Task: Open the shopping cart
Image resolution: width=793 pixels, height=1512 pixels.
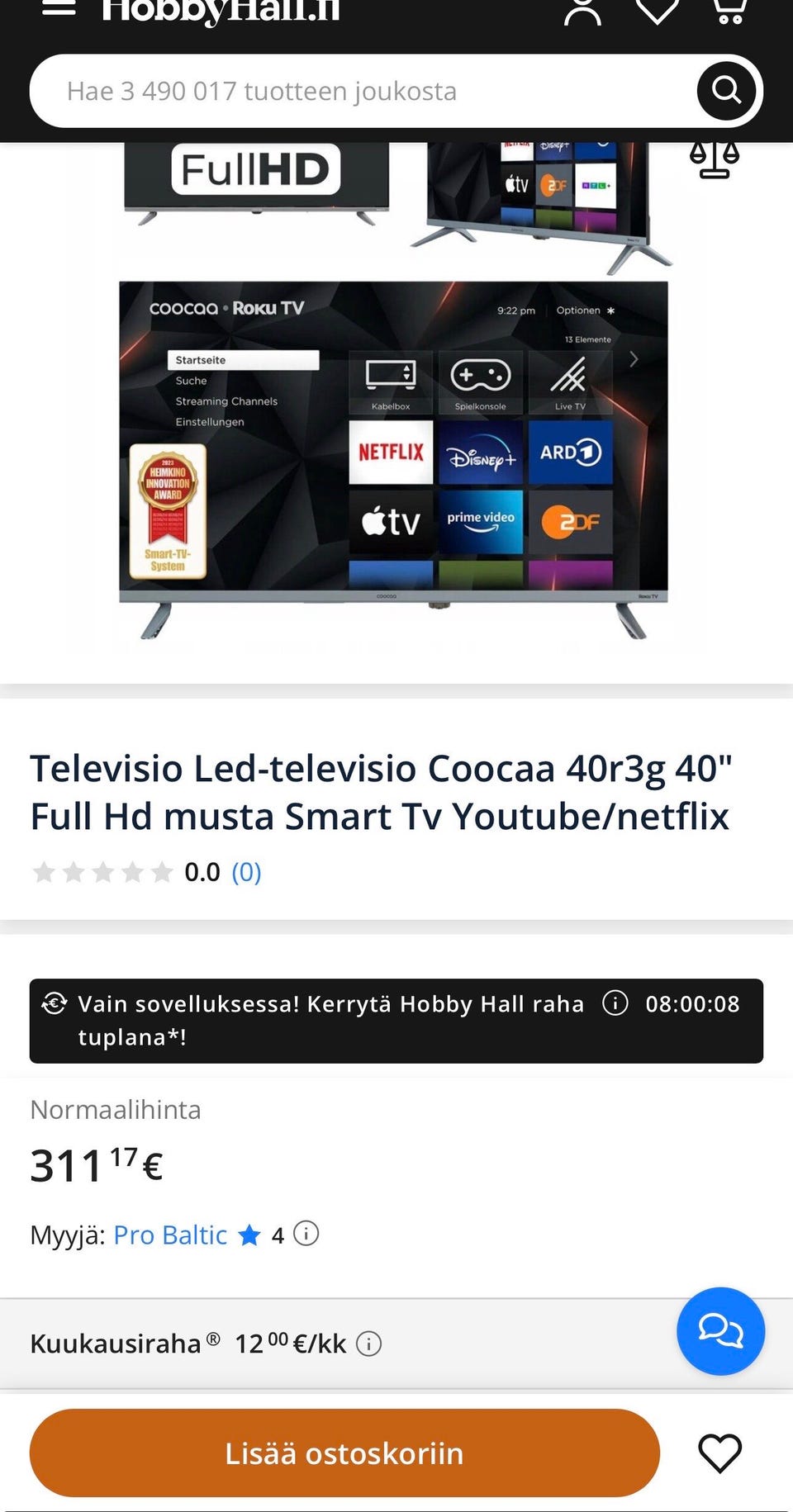Action: tap(729, 11)
